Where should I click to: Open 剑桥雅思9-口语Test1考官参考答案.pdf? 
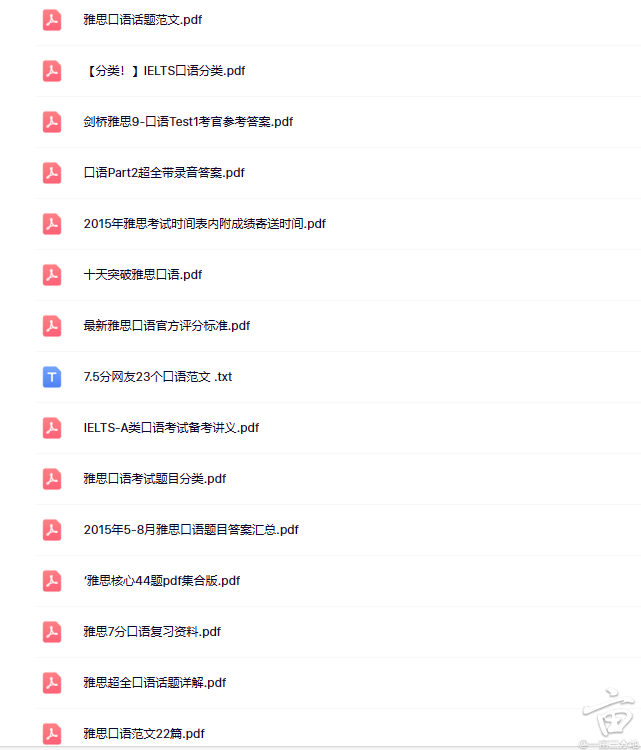click(x=188, y=122)
